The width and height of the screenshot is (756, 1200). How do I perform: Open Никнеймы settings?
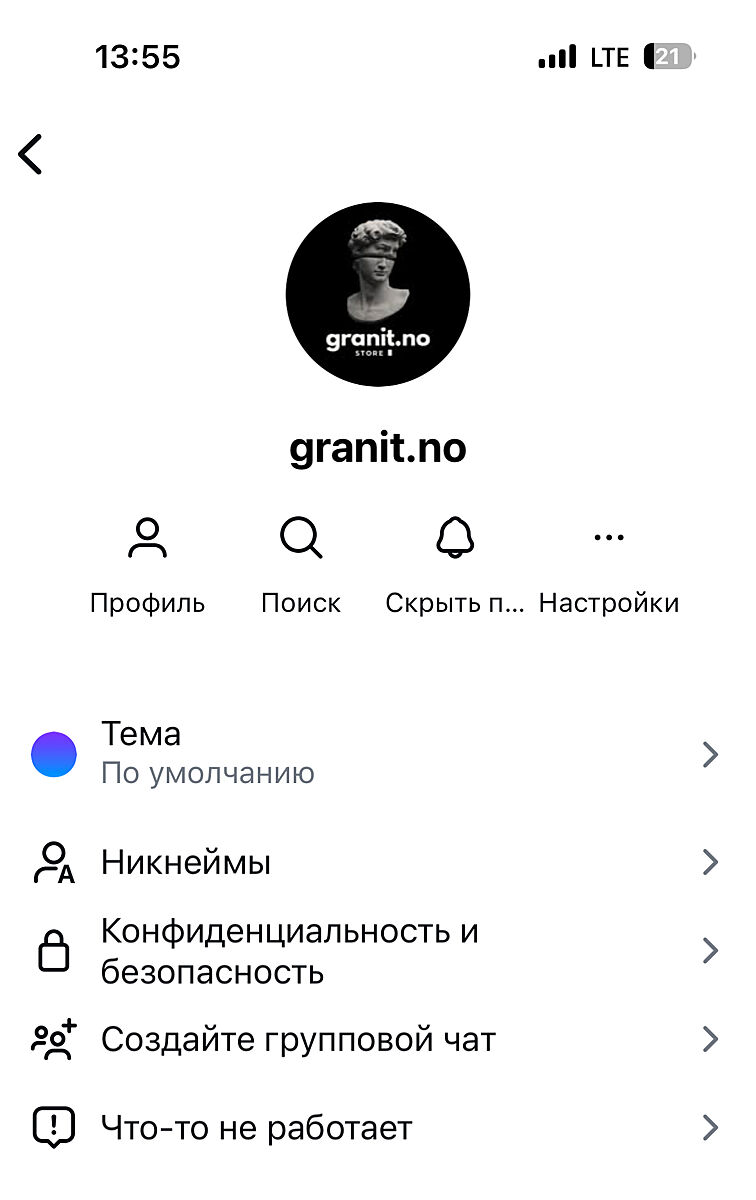(x=376, y=862)
